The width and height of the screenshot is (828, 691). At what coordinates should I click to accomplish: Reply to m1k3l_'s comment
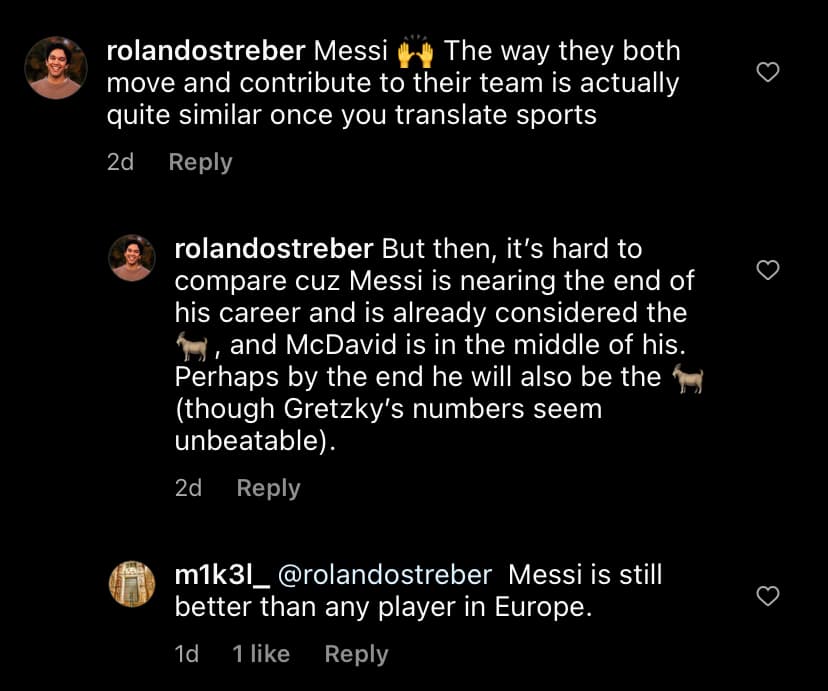point(356,654)
